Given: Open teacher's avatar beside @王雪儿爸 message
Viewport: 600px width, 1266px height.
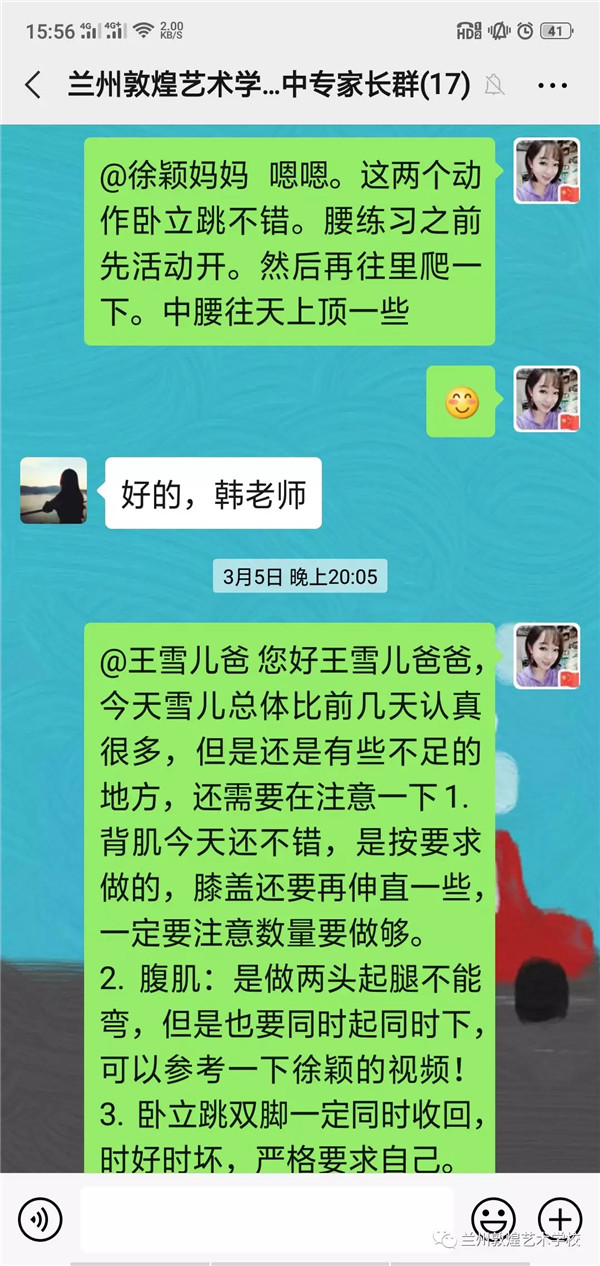Looking at the screenshot, I should click(x=547, y=656).
